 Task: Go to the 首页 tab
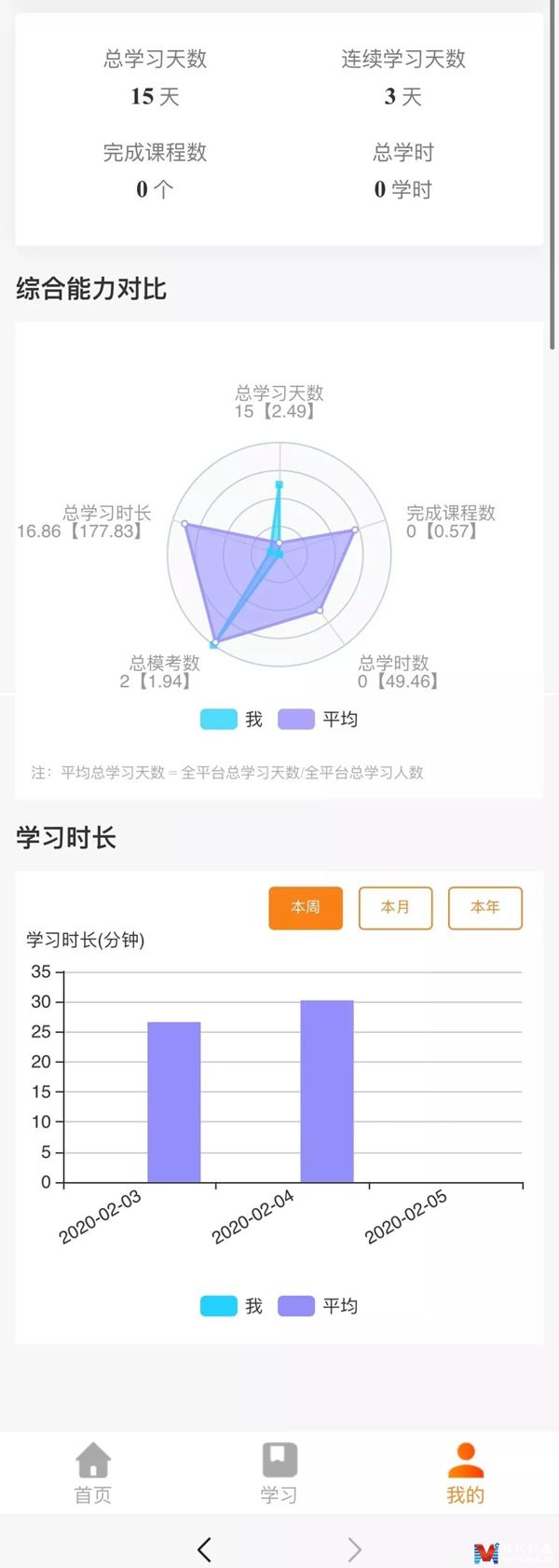pyautogui.click(x=93, y=1473)
